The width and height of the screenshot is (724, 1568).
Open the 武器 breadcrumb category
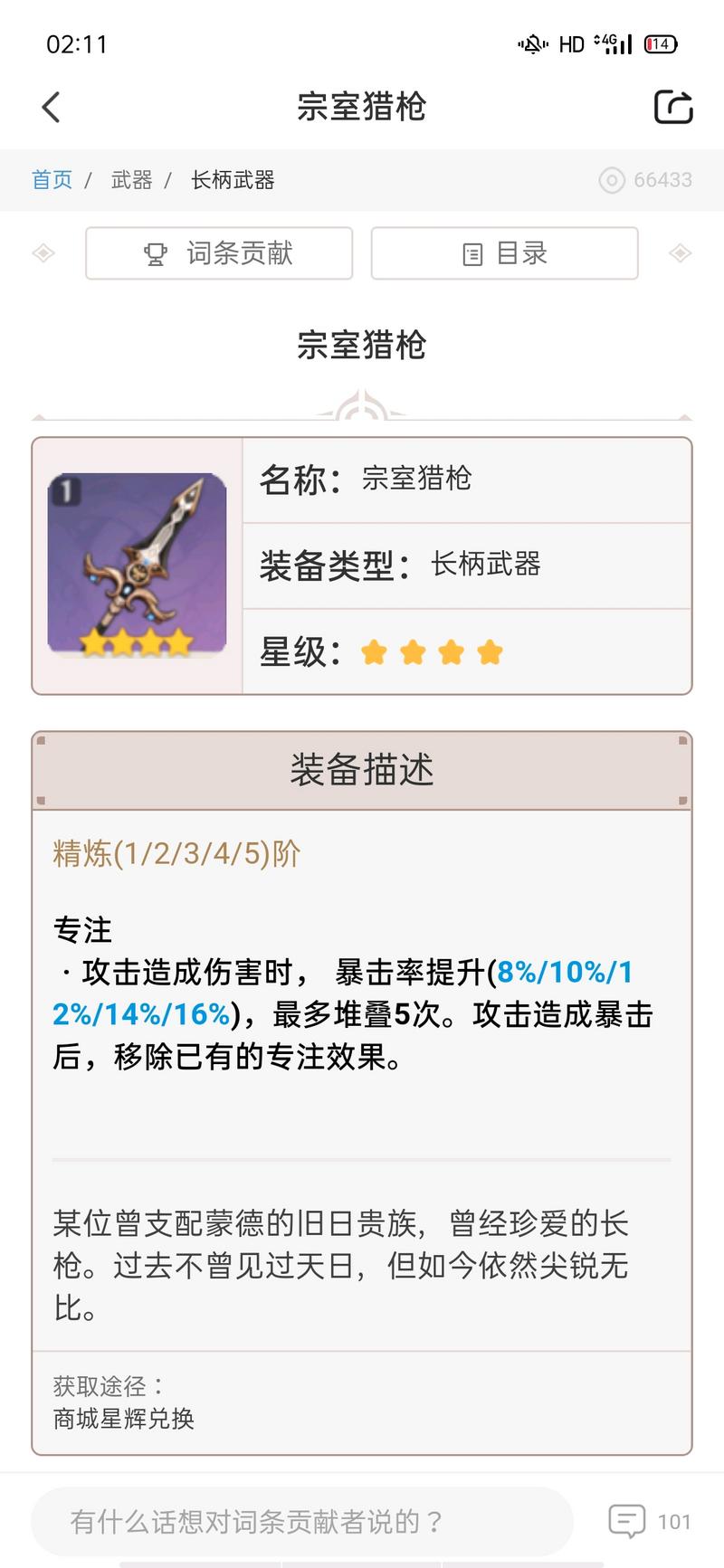pos(131,180)
